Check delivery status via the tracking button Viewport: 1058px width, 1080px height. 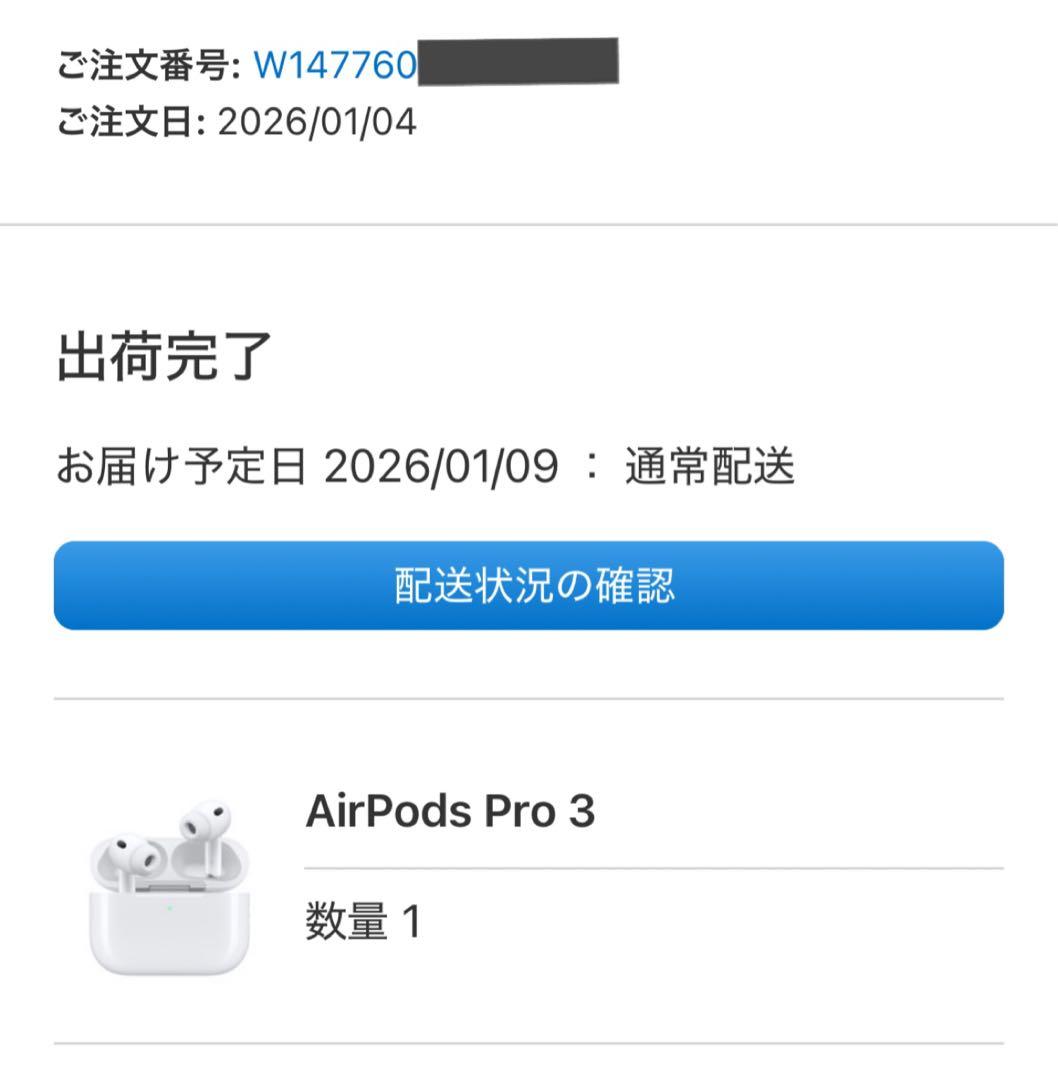click(x=528, y=583)
